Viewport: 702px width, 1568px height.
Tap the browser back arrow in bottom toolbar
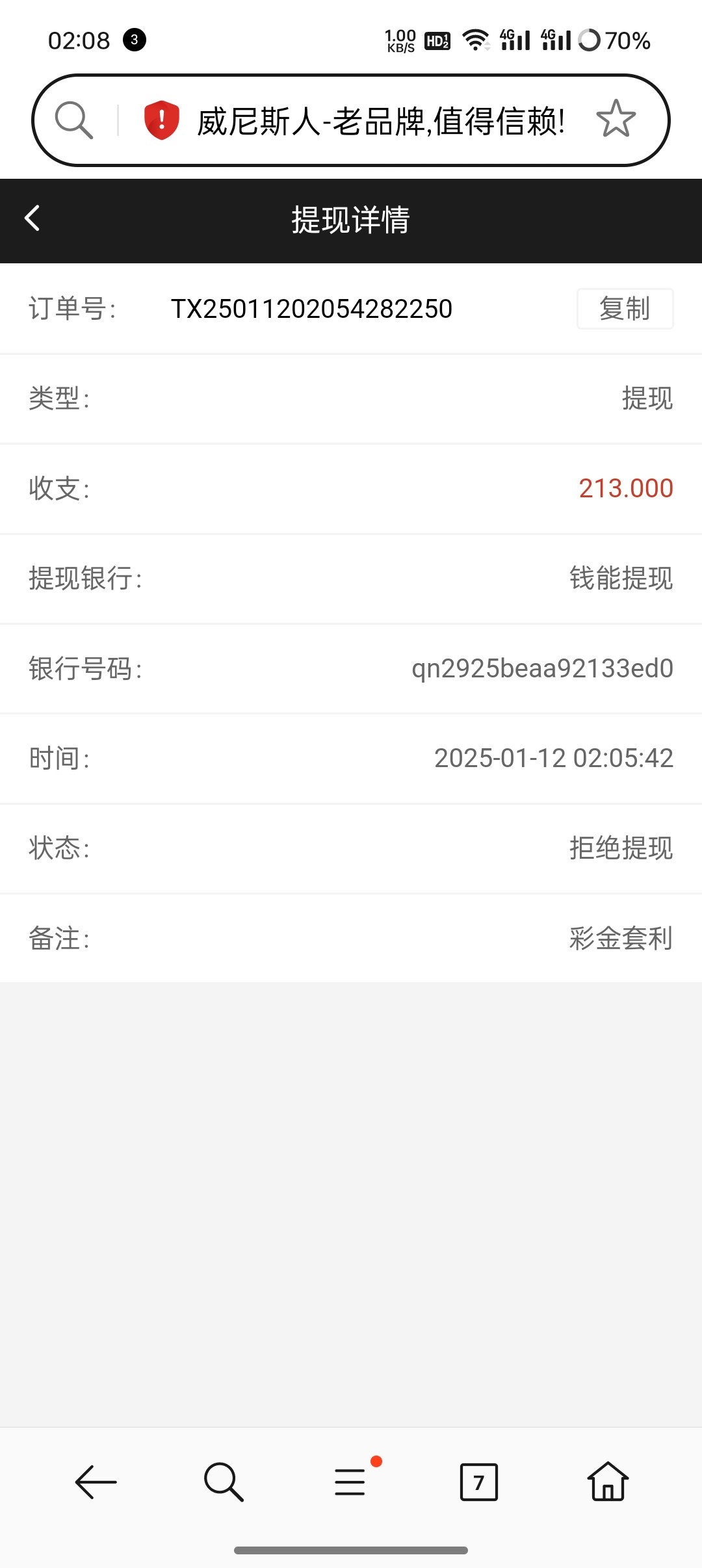[x=96, y=1482]
